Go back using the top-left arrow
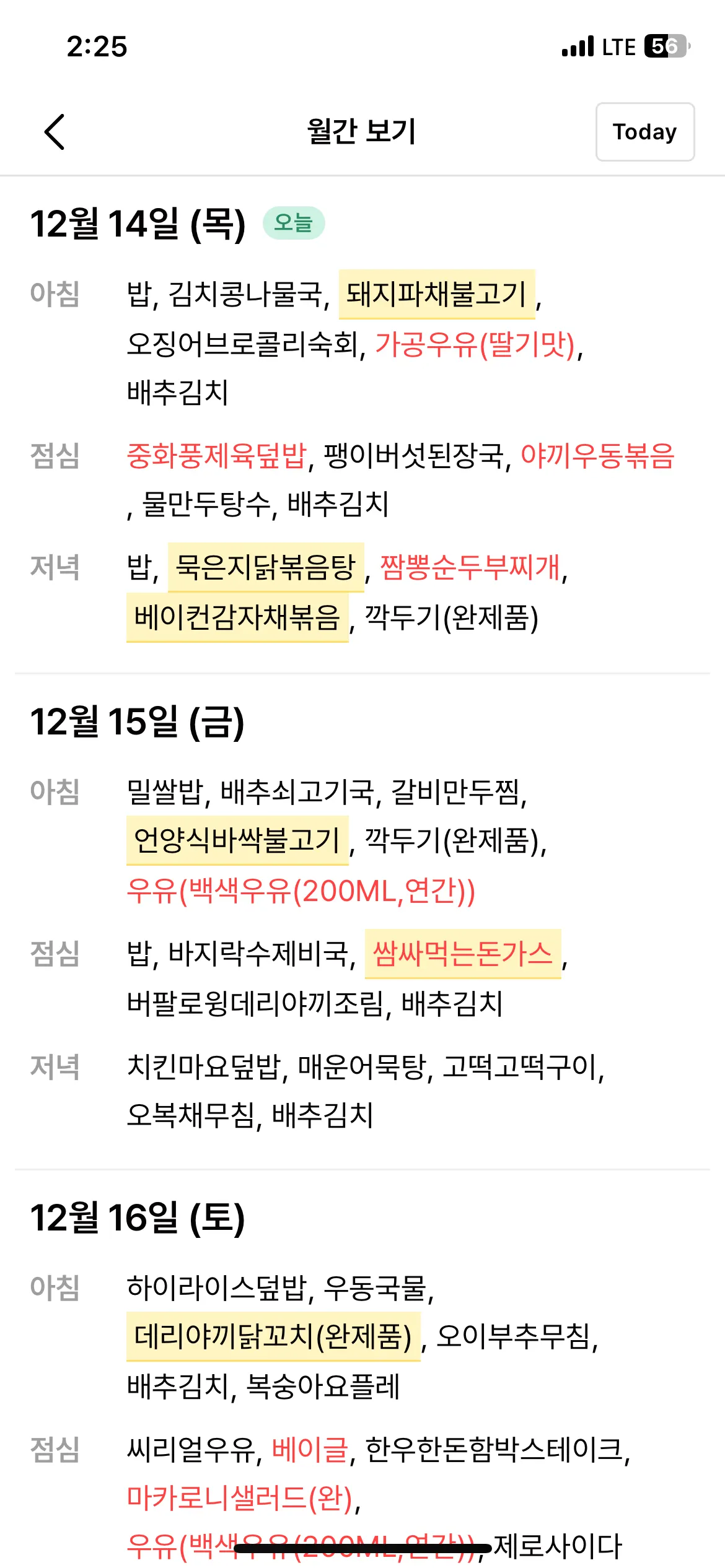The height and width of the screenshot is (1568, 725). [55, 132]
